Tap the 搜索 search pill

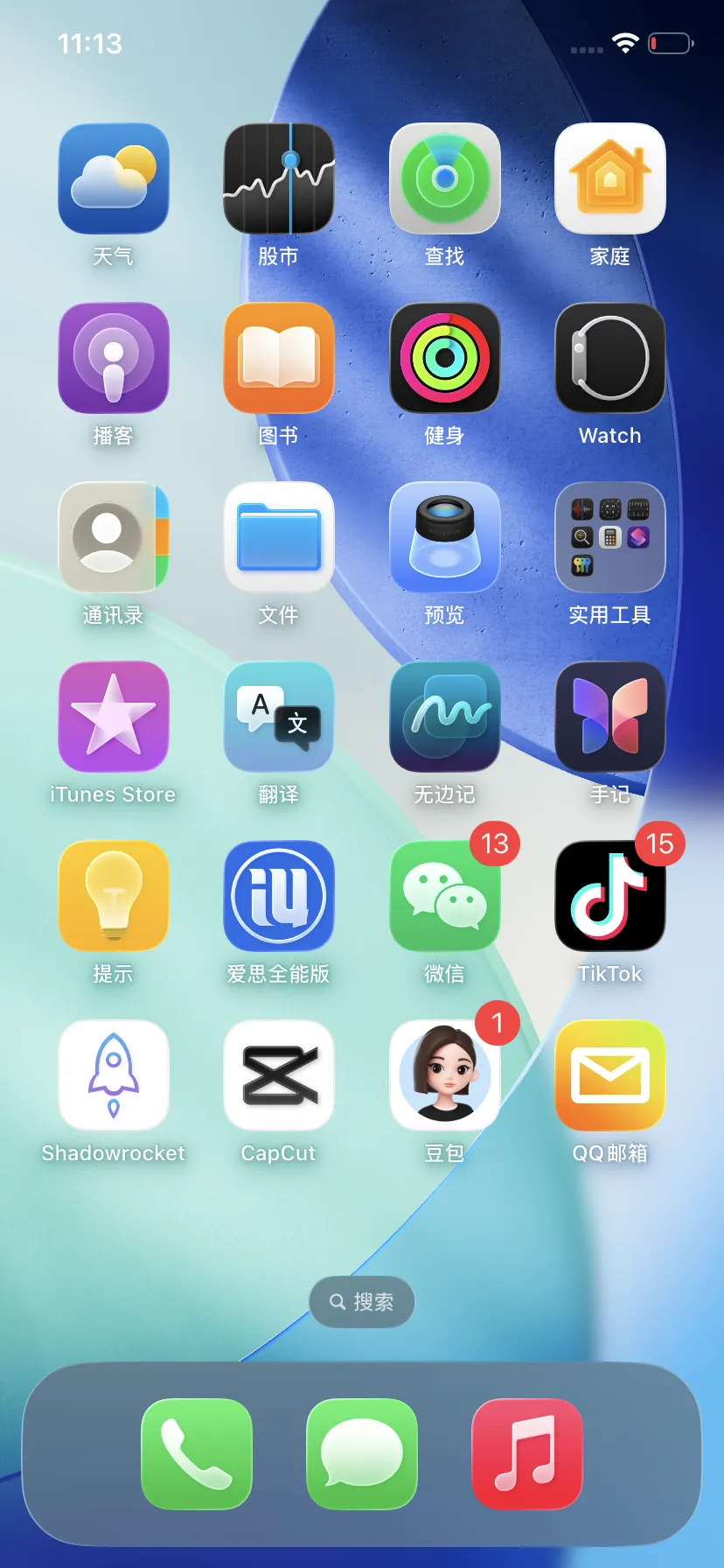(362, 1302)
